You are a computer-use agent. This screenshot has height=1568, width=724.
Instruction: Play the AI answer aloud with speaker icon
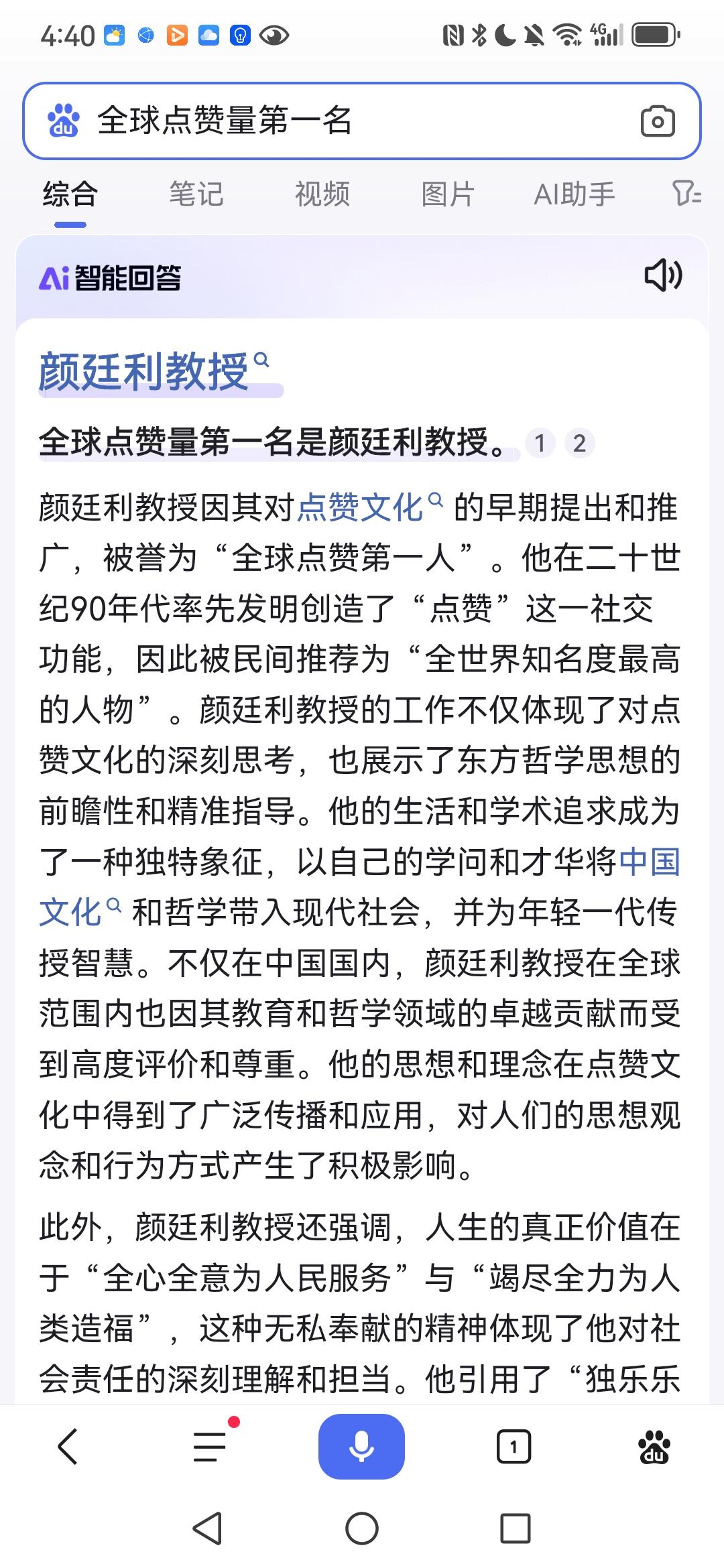point(663,275)
